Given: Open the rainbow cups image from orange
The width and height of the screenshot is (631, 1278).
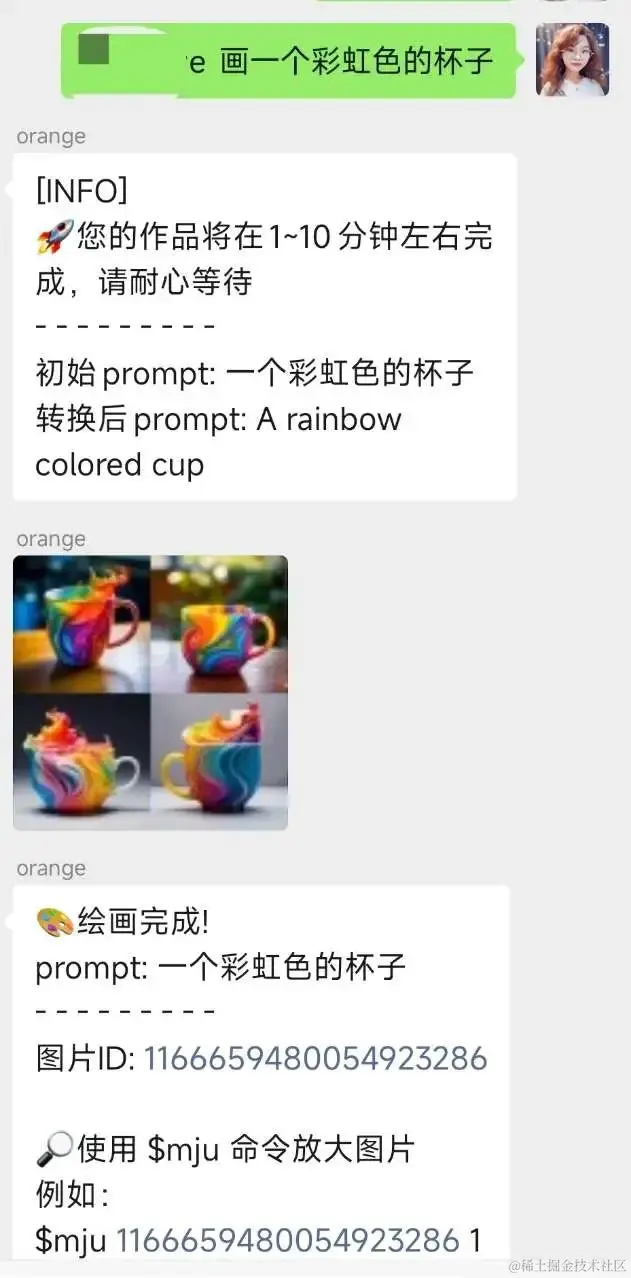Looking at the screenshot, I should pos(150,692).
